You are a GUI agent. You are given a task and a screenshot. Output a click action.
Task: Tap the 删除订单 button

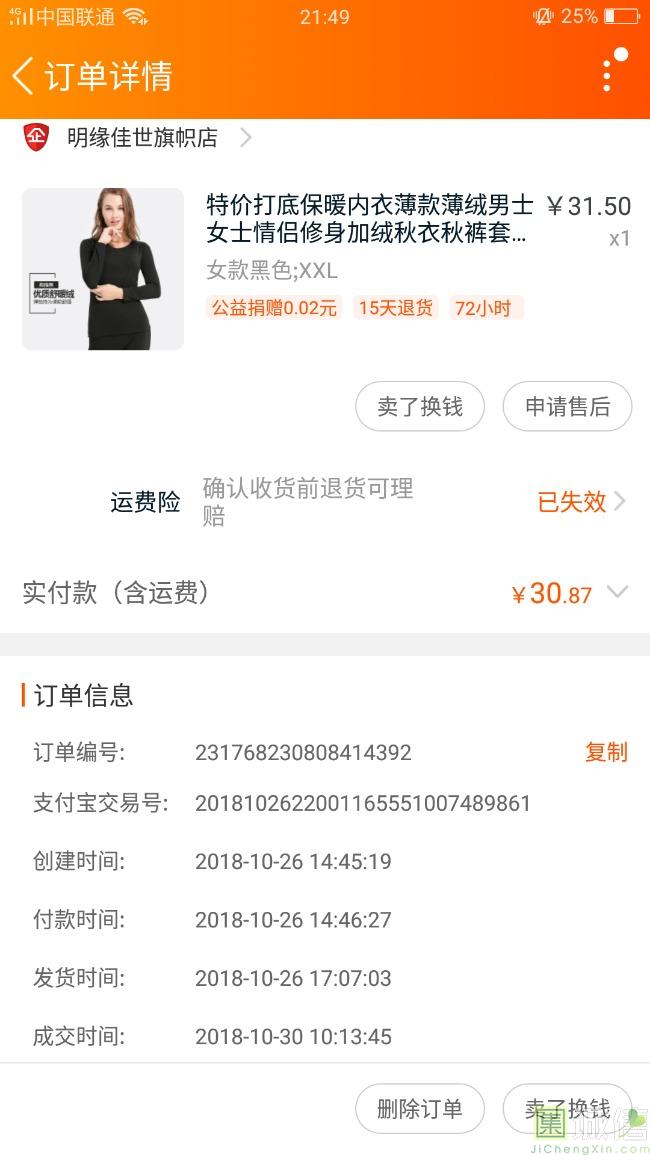(420, 1109)
